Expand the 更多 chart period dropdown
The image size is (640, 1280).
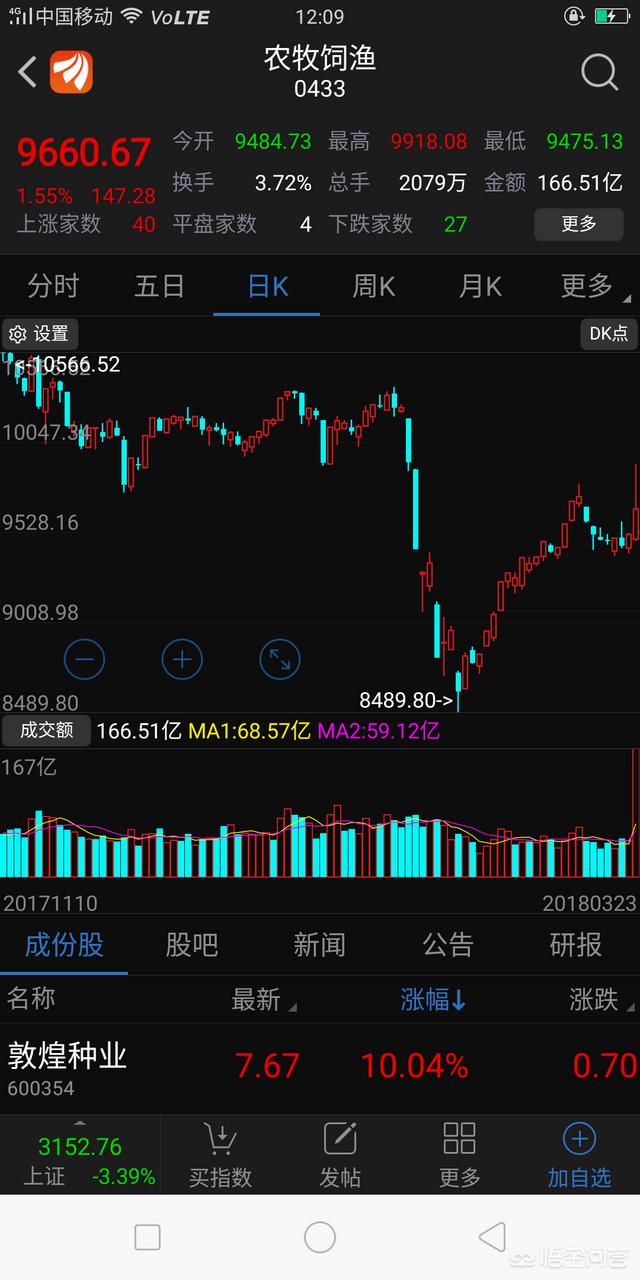588,287
